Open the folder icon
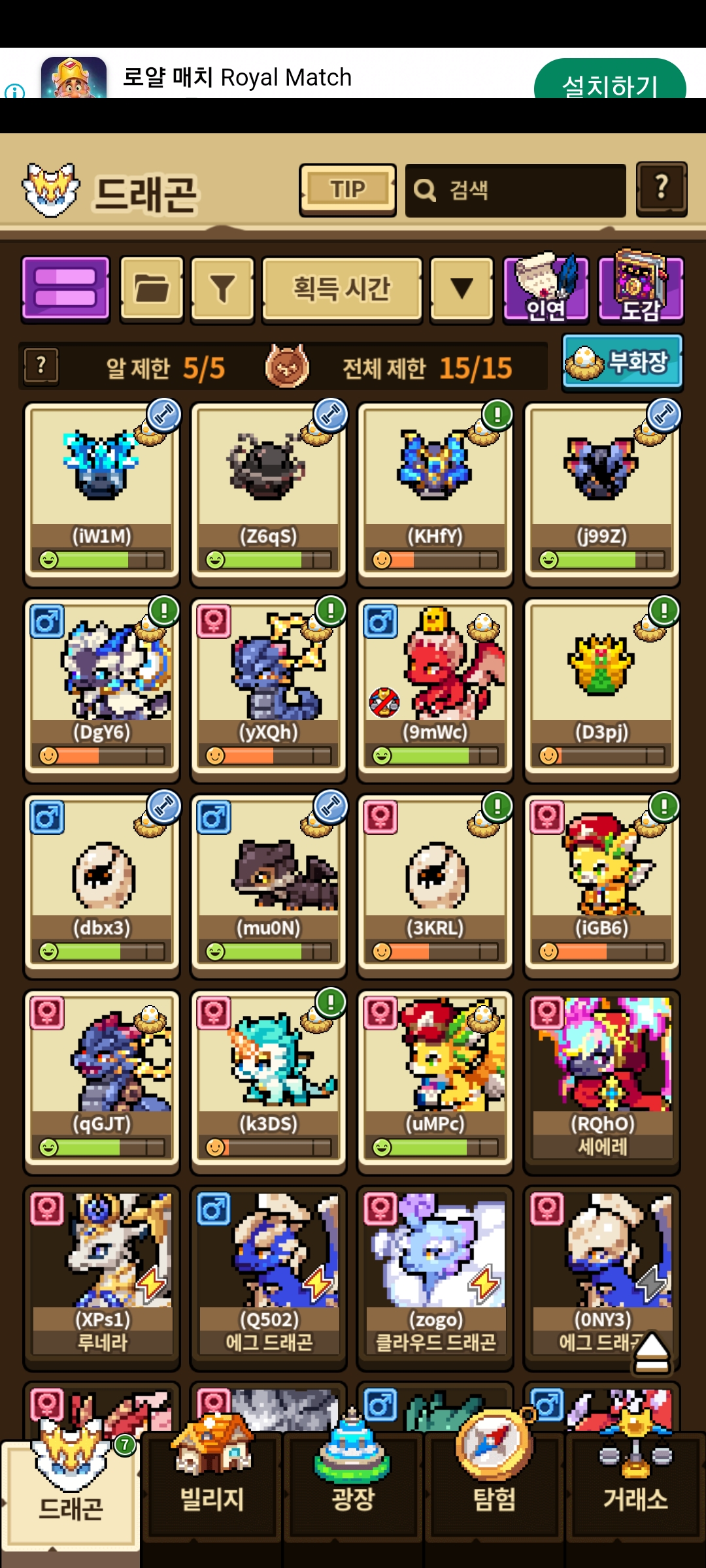The image size is (706, 1568). click(x=152, y=289)
